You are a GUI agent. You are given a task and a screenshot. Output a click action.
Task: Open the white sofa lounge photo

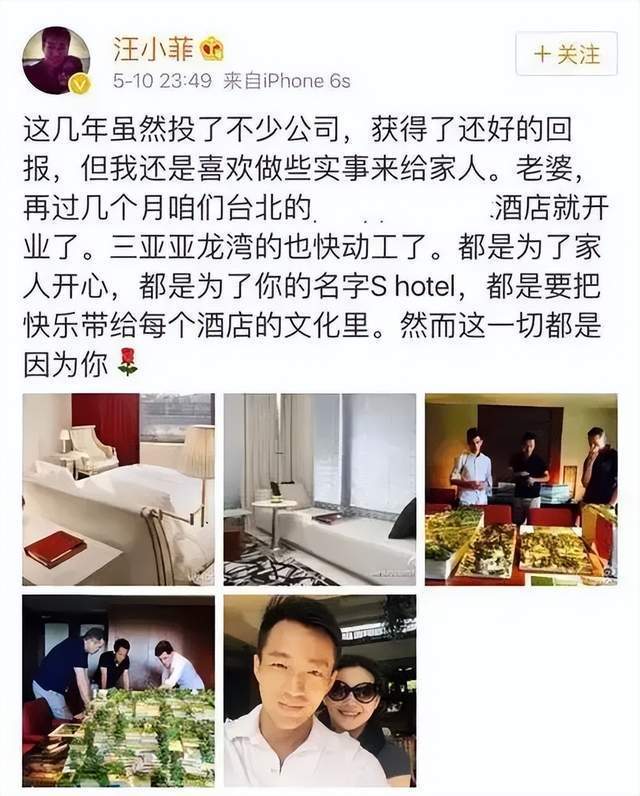click(320, 489)
